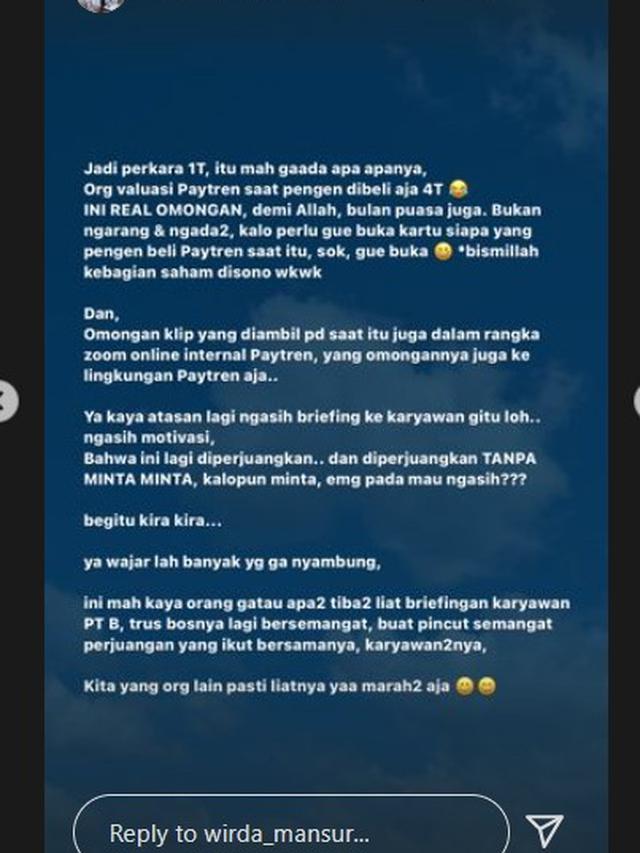This screenshot has width=640, height=853.
Task: Share story via the paper plane icon
Action: 545,829
